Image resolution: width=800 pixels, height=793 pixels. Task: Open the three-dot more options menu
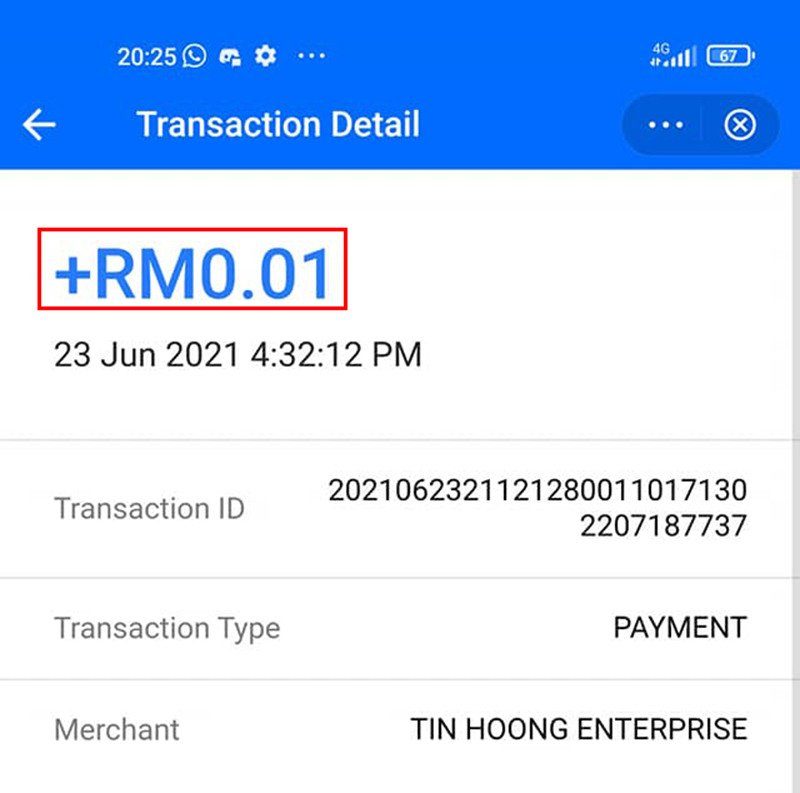point(665,125)
